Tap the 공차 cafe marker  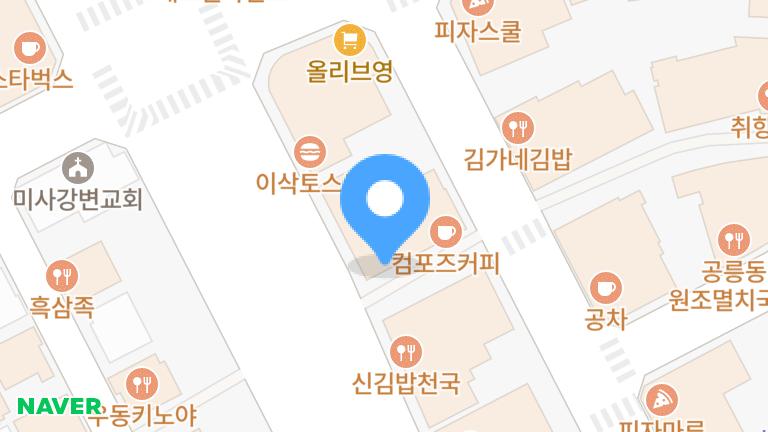605,288
